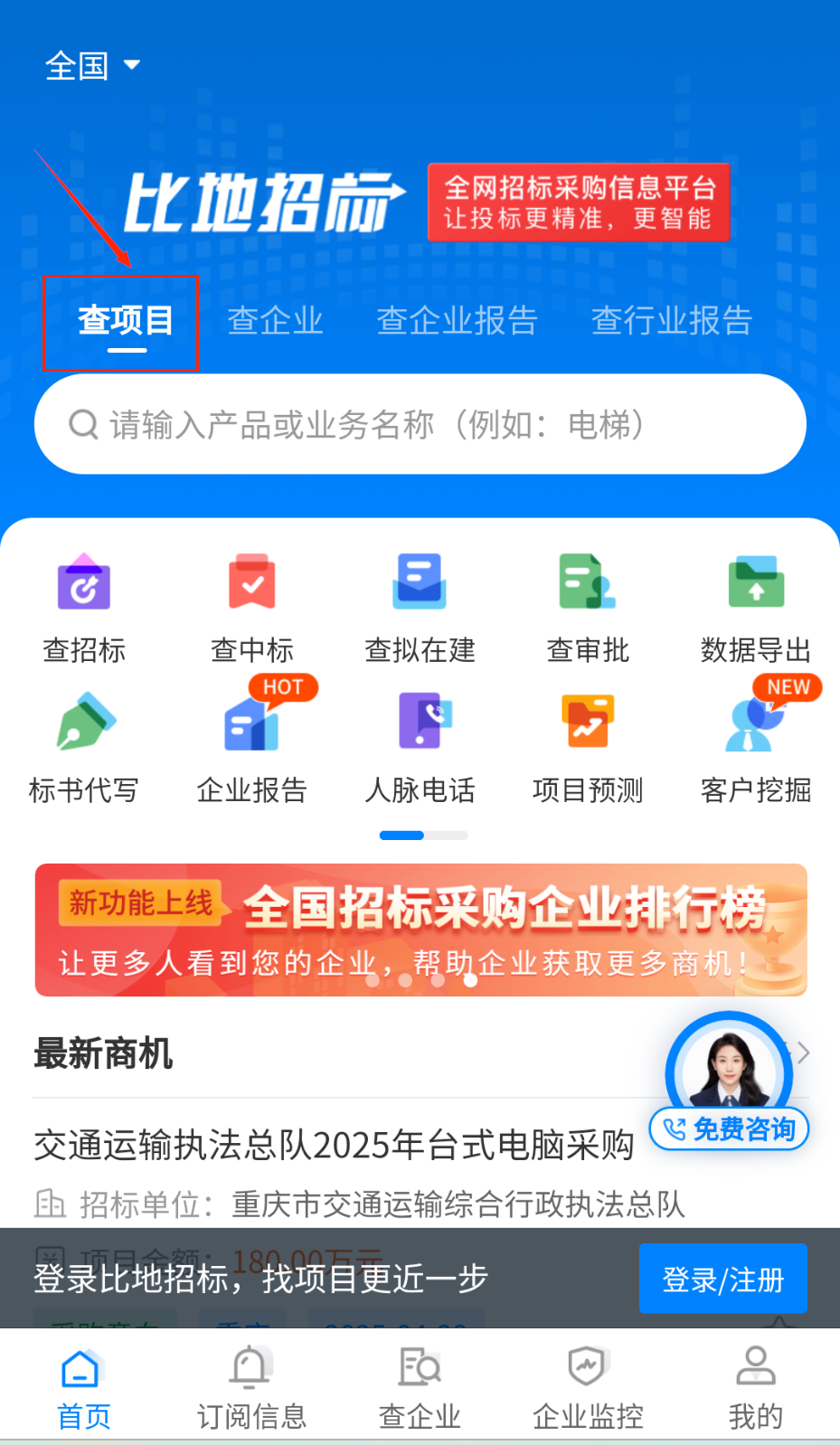Open 查审批 shortcut
Screen dimensions: 840x1445
coord(588,608)
